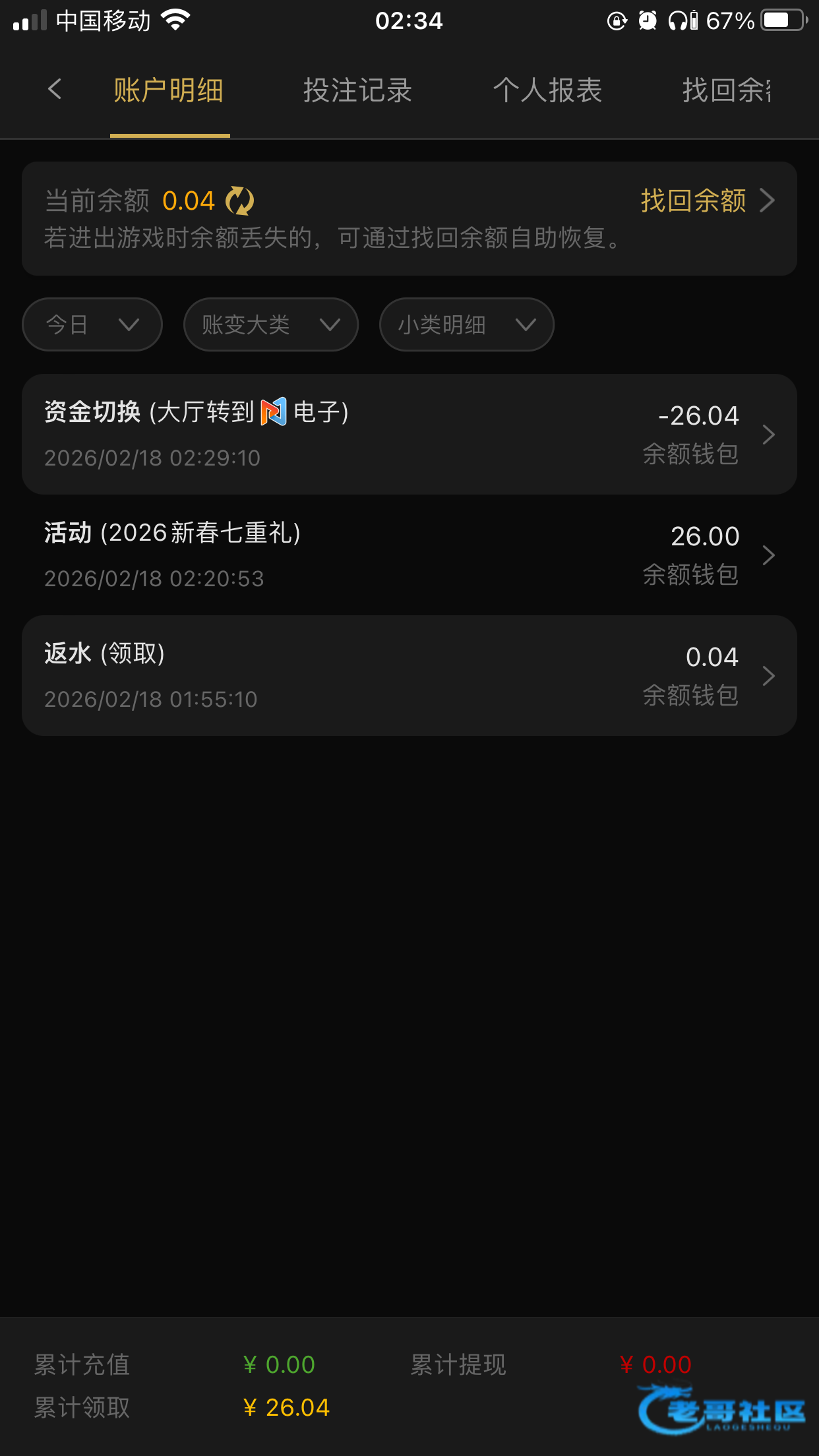Expand the 小类明细 filter dropdown
This screenshot has width=819, height=1456.
click(x=466, y=324)
